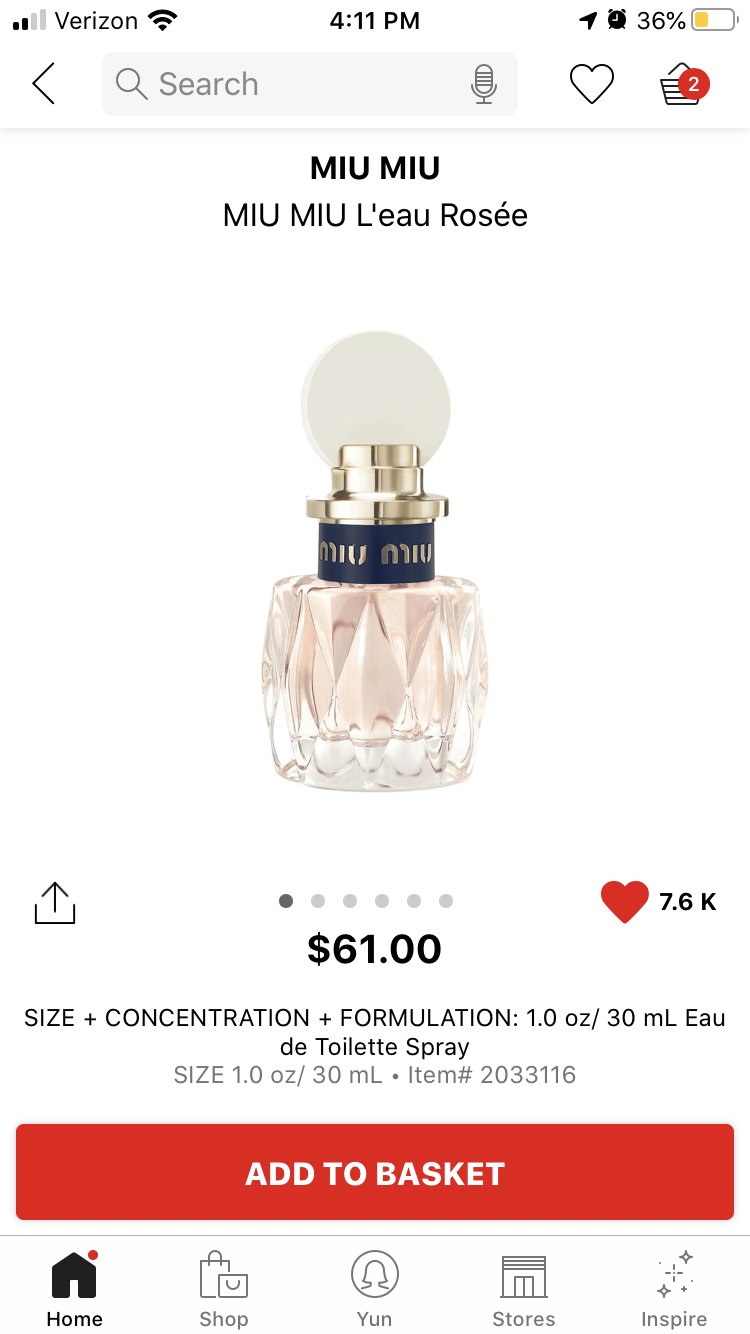View the perfume bottle image
The image size is (750, 1334).
point(375,560)
